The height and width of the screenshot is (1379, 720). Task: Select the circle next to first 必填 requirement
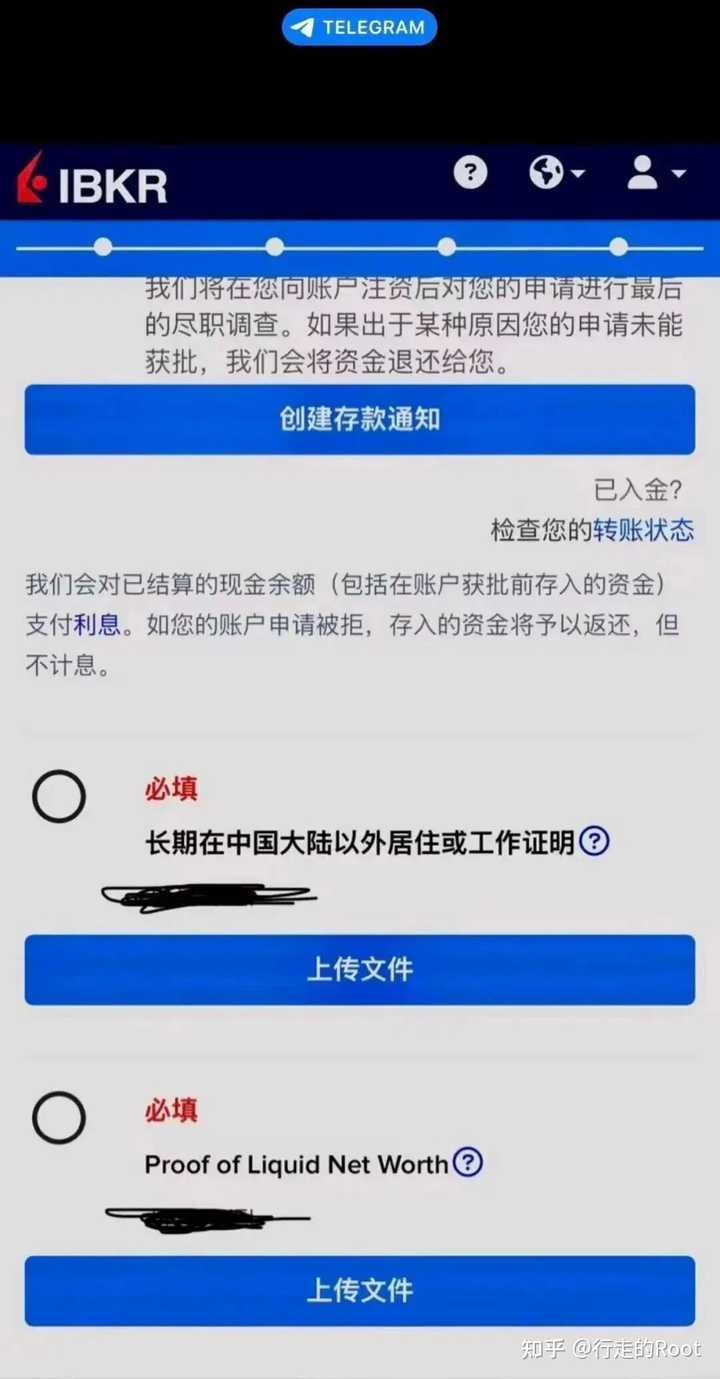click(58, 797)
